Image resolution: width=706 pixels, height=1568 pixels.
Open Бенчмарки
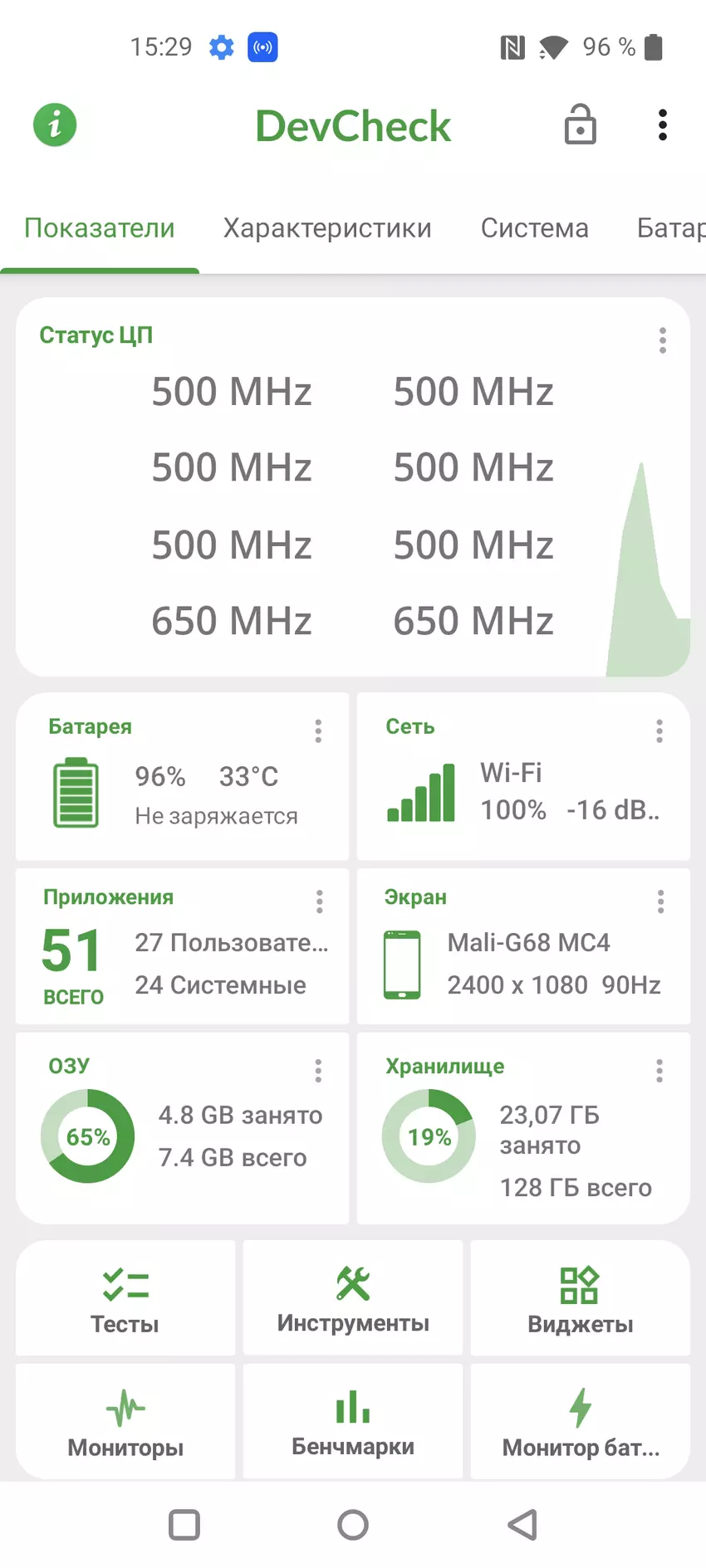click(353, 1423)
